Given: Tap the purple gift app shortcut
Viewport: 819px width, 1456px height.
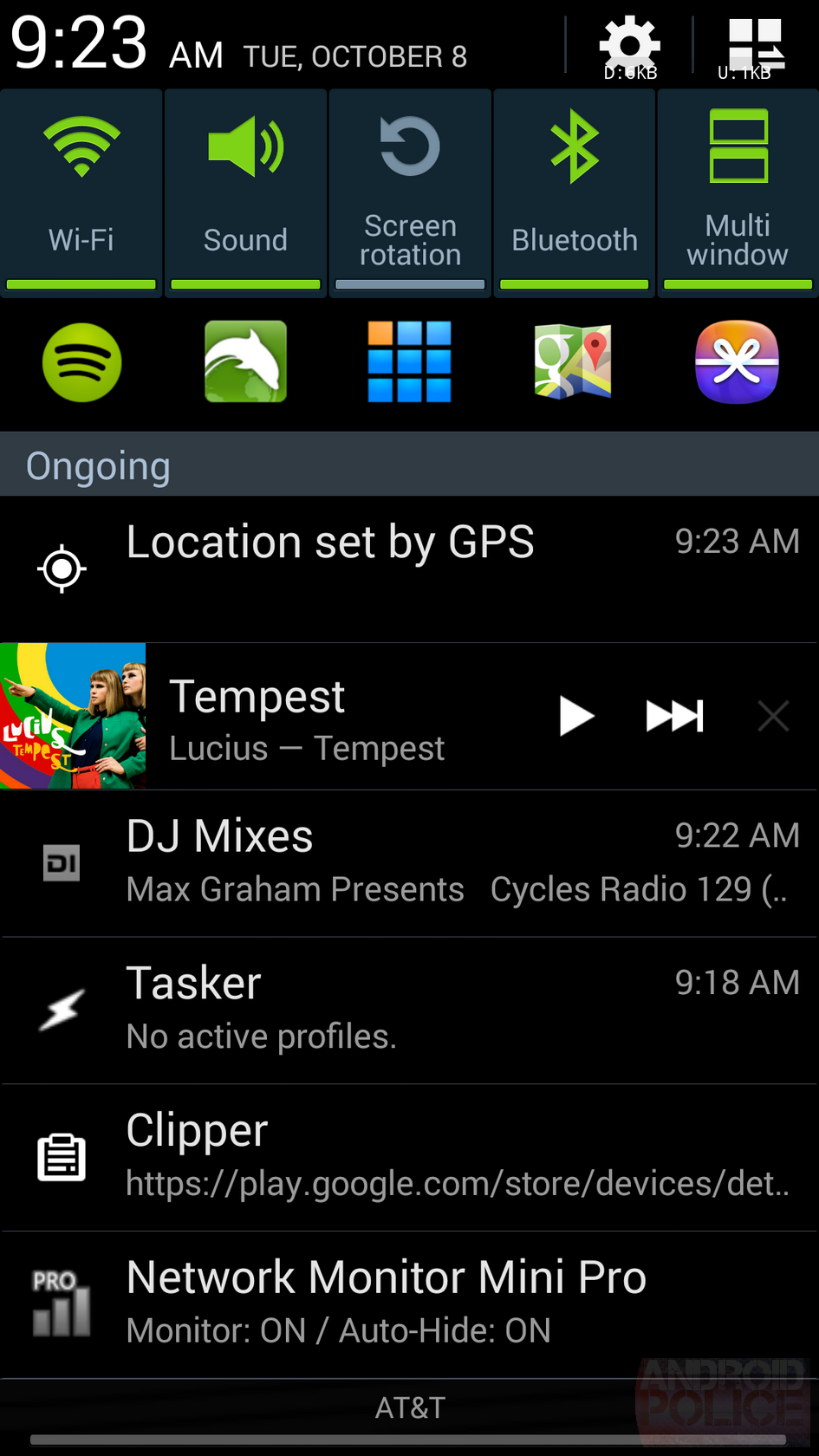Looking at the screenshot, I should pos(737,361).
